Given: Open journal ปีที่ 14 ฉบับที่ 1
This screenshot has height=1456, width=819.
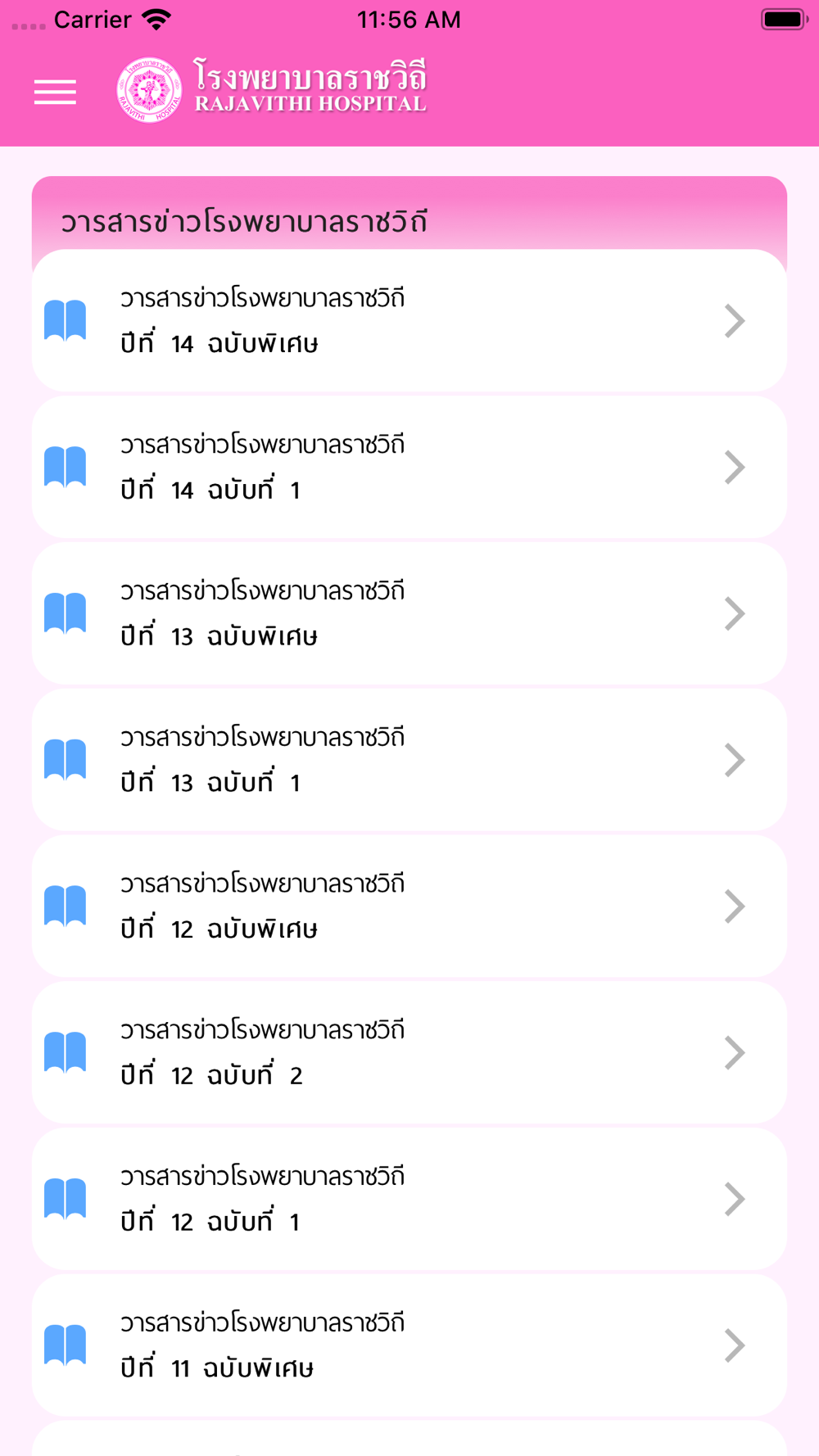Looking at the screenshot, I should coord(409,467).
